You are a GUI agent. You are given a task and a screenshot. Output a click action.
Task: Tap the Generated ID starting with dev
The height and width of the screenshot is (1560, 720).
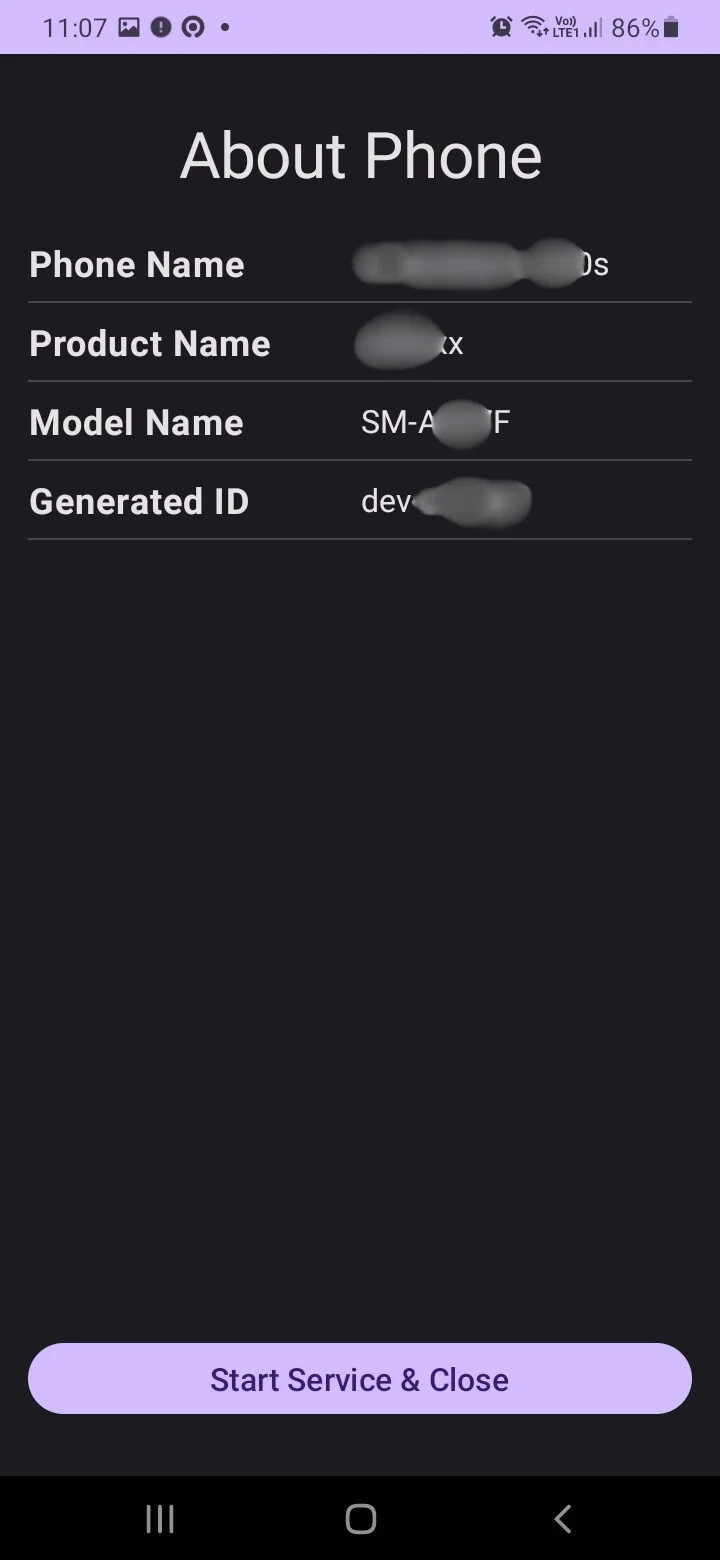click(446, 501)
